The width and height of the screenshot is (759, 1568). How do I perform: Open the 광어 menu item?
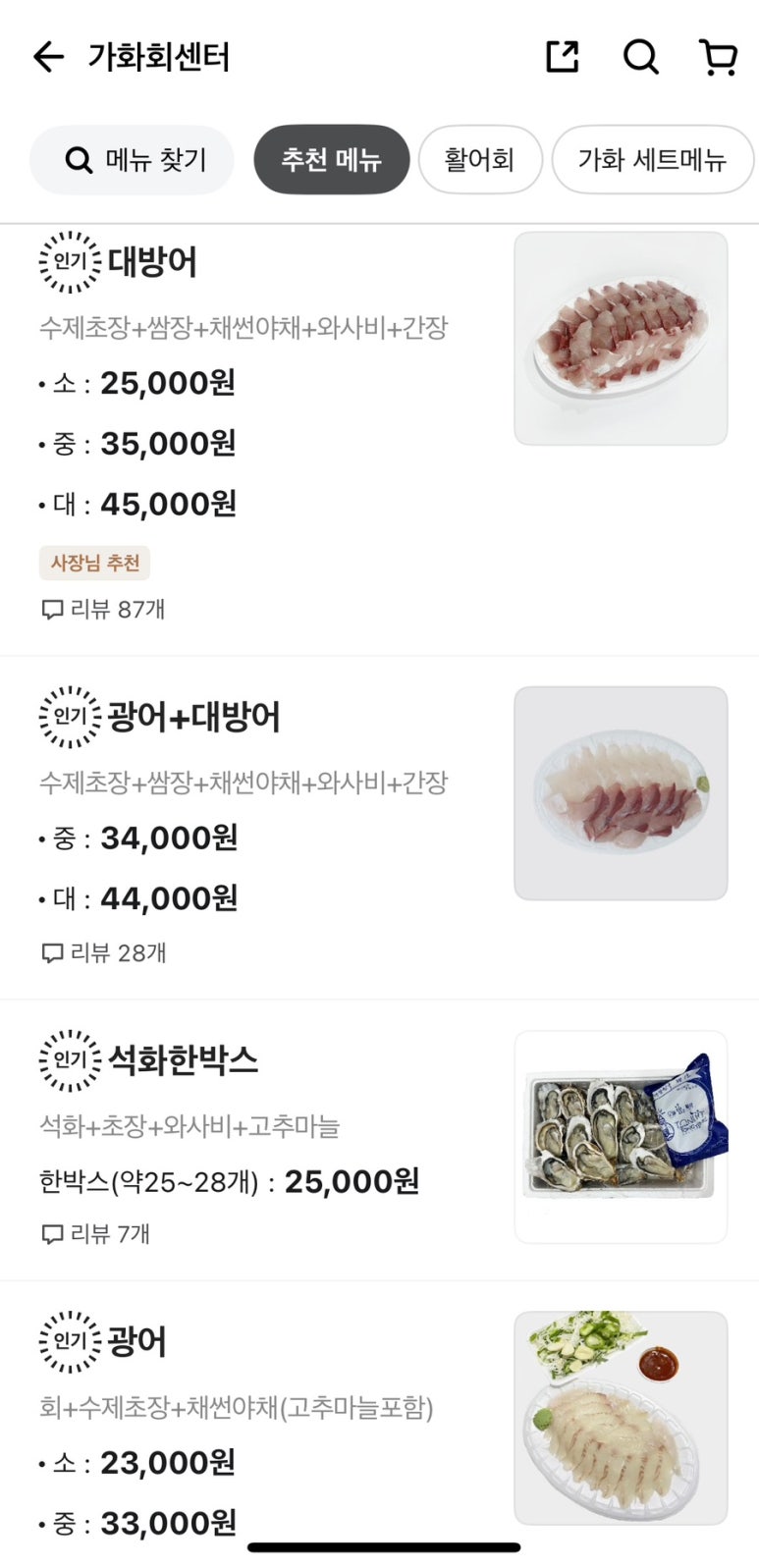136,1341
